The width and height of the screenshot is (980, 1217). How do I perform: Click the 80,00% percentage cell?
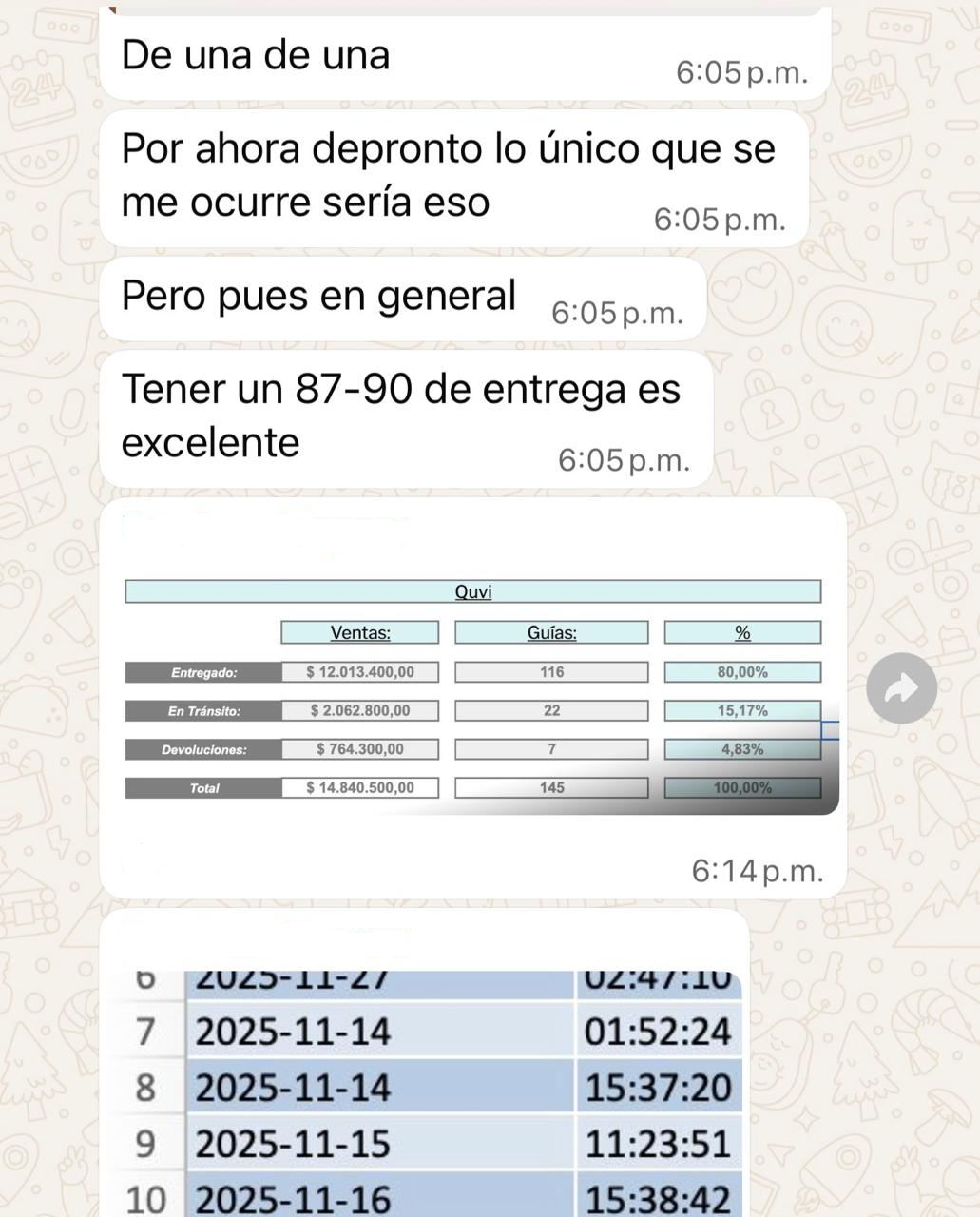[x=742, y=670]
